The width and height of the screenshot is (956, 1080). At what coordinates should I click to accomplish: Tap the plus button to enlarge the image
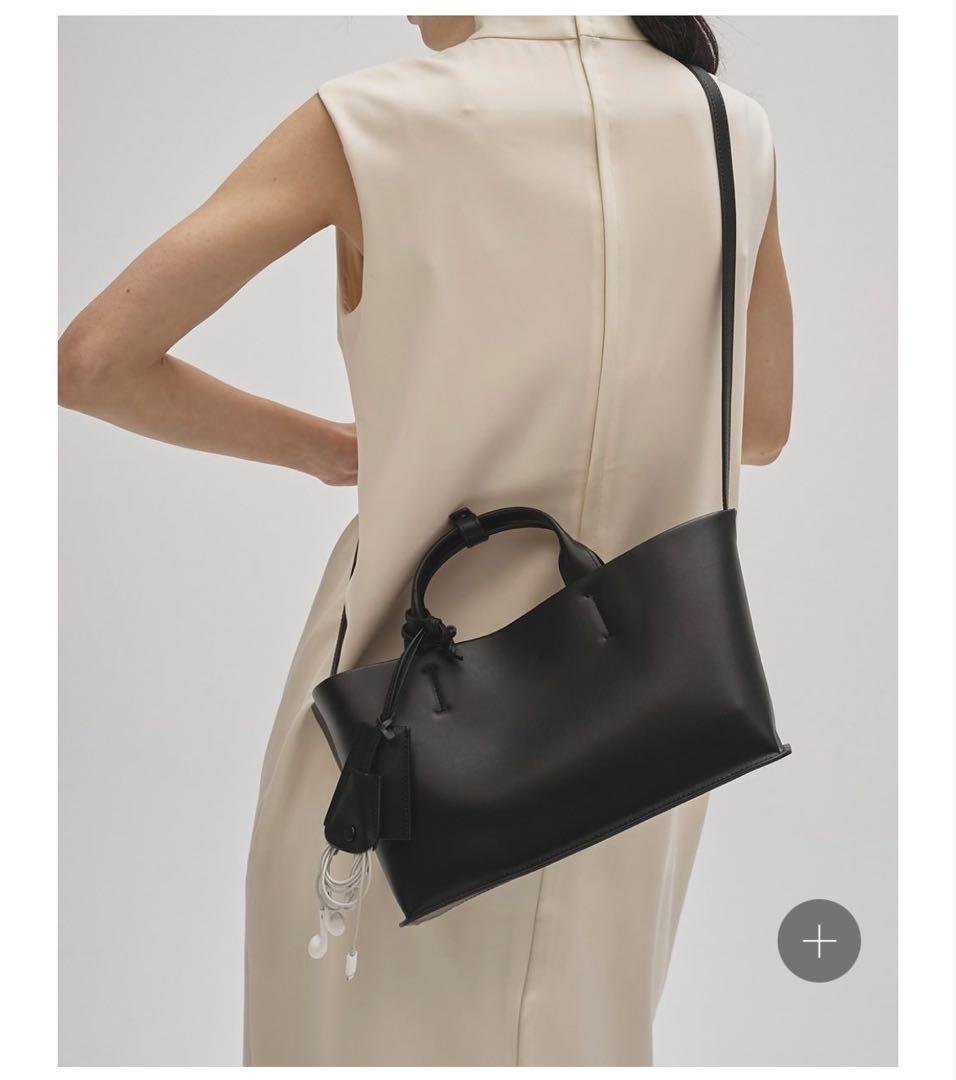[819, 941]
